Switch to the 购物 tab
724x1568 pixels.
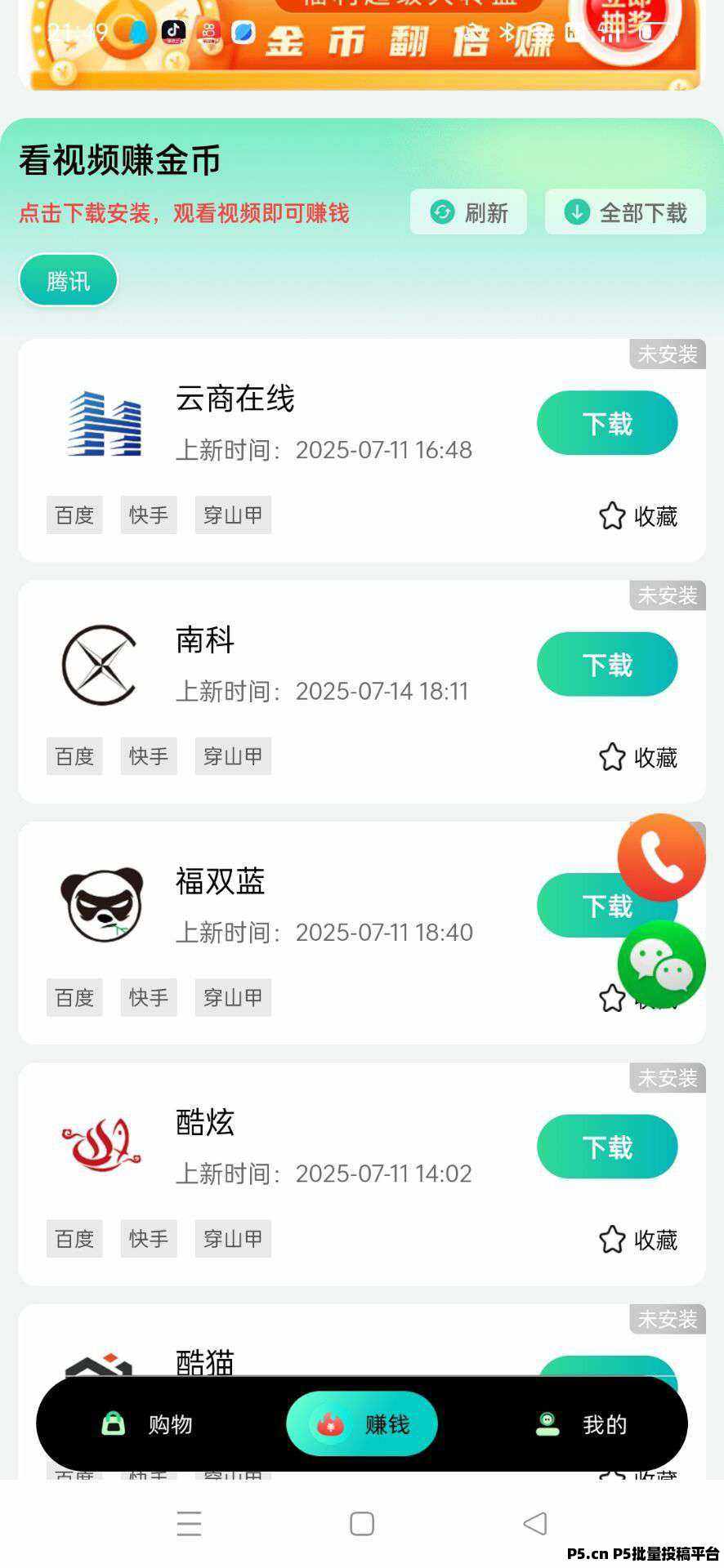(x=147, y=1424)
